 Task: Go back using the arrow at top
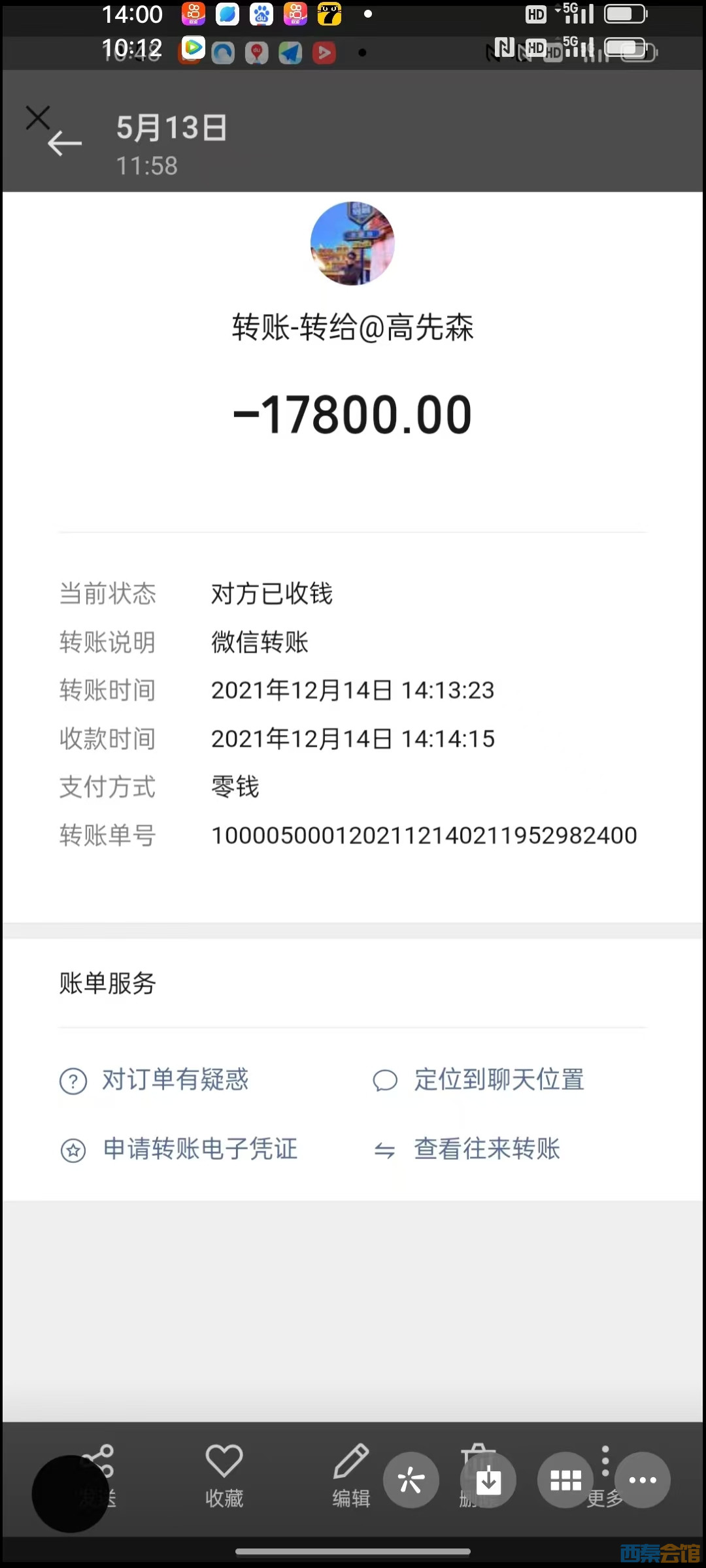tap(65, 143)
